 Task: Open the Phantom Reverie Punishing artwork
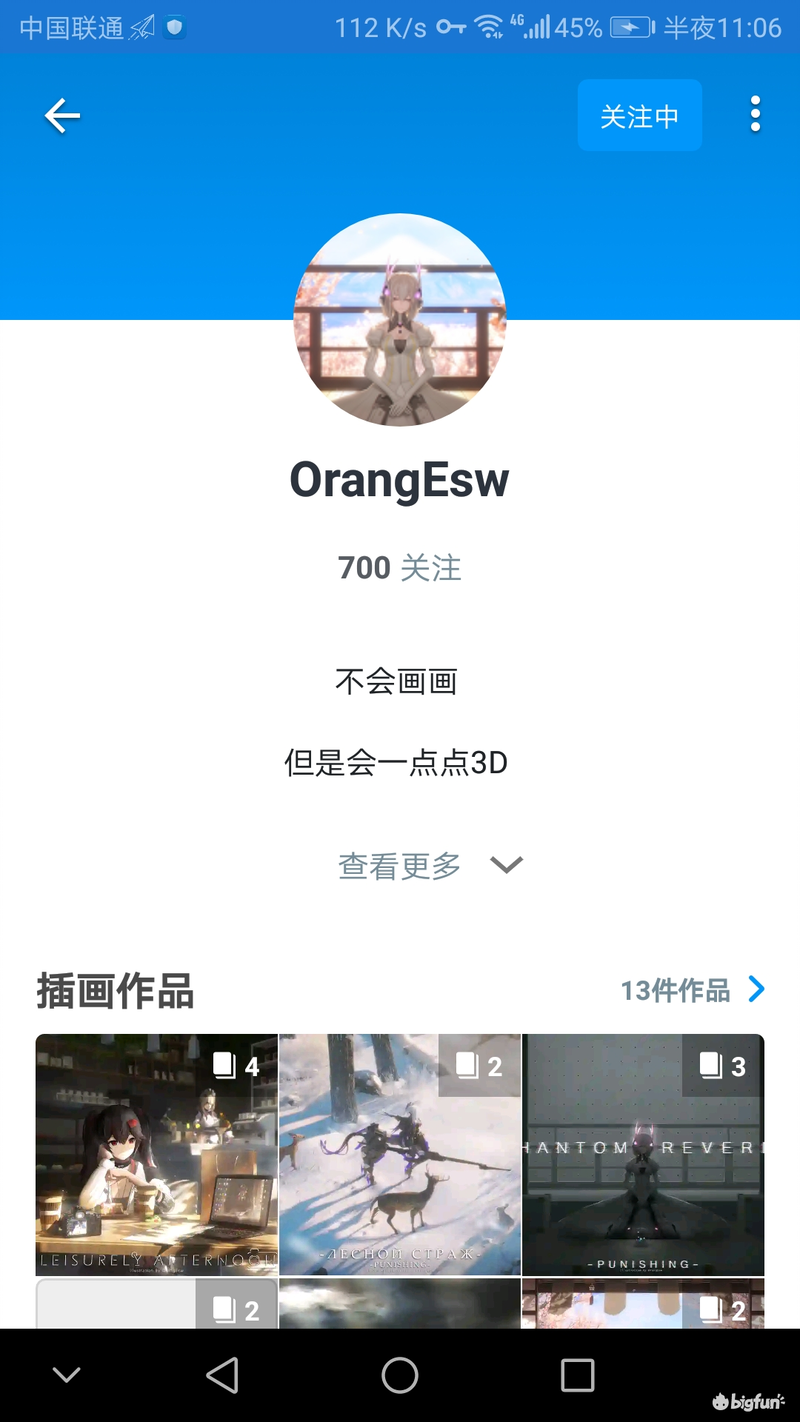[x=643, y=1155]
